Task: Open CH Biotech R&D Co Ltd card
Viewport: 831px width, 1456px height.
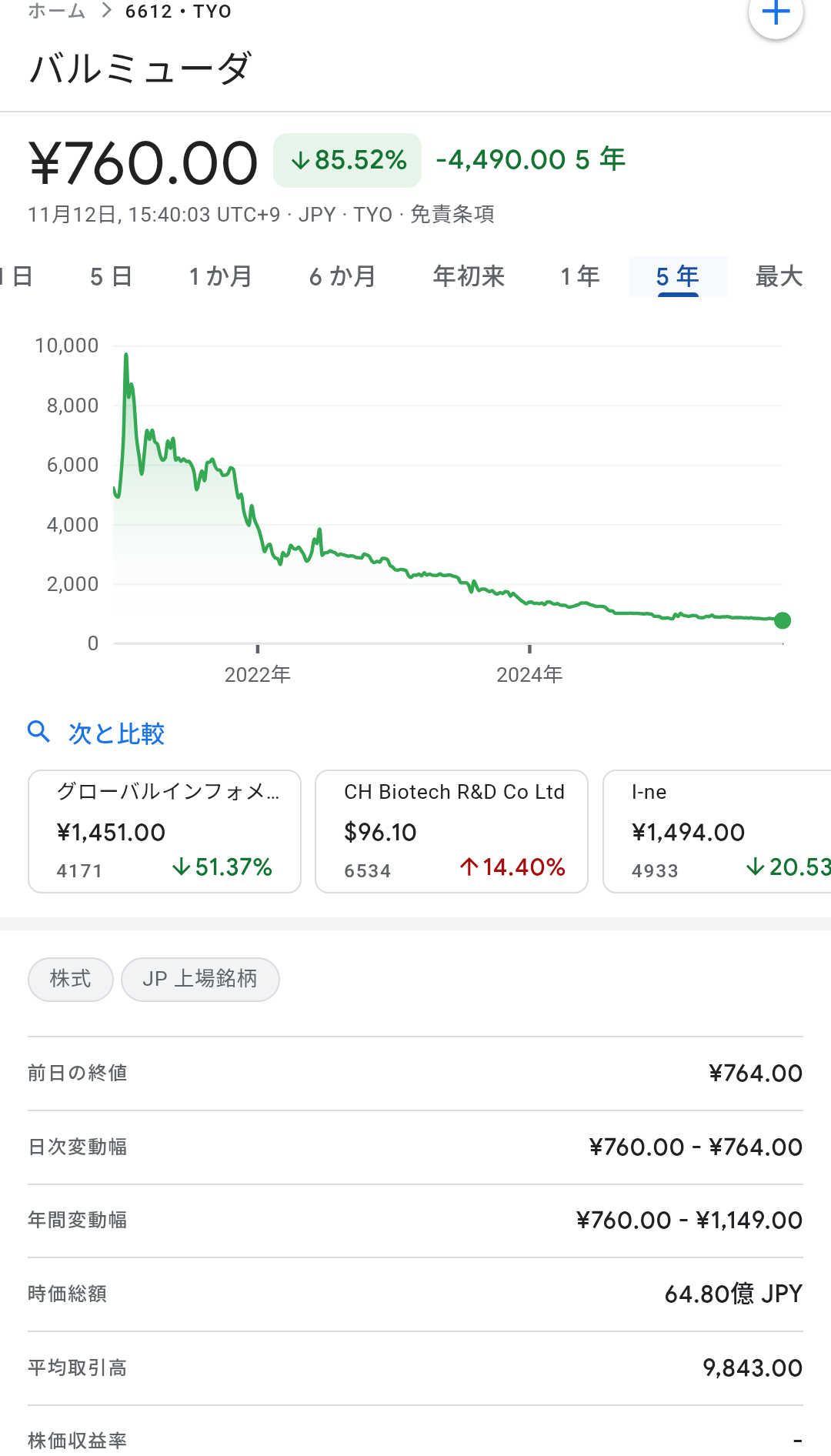Action: (x=452, y=832)
